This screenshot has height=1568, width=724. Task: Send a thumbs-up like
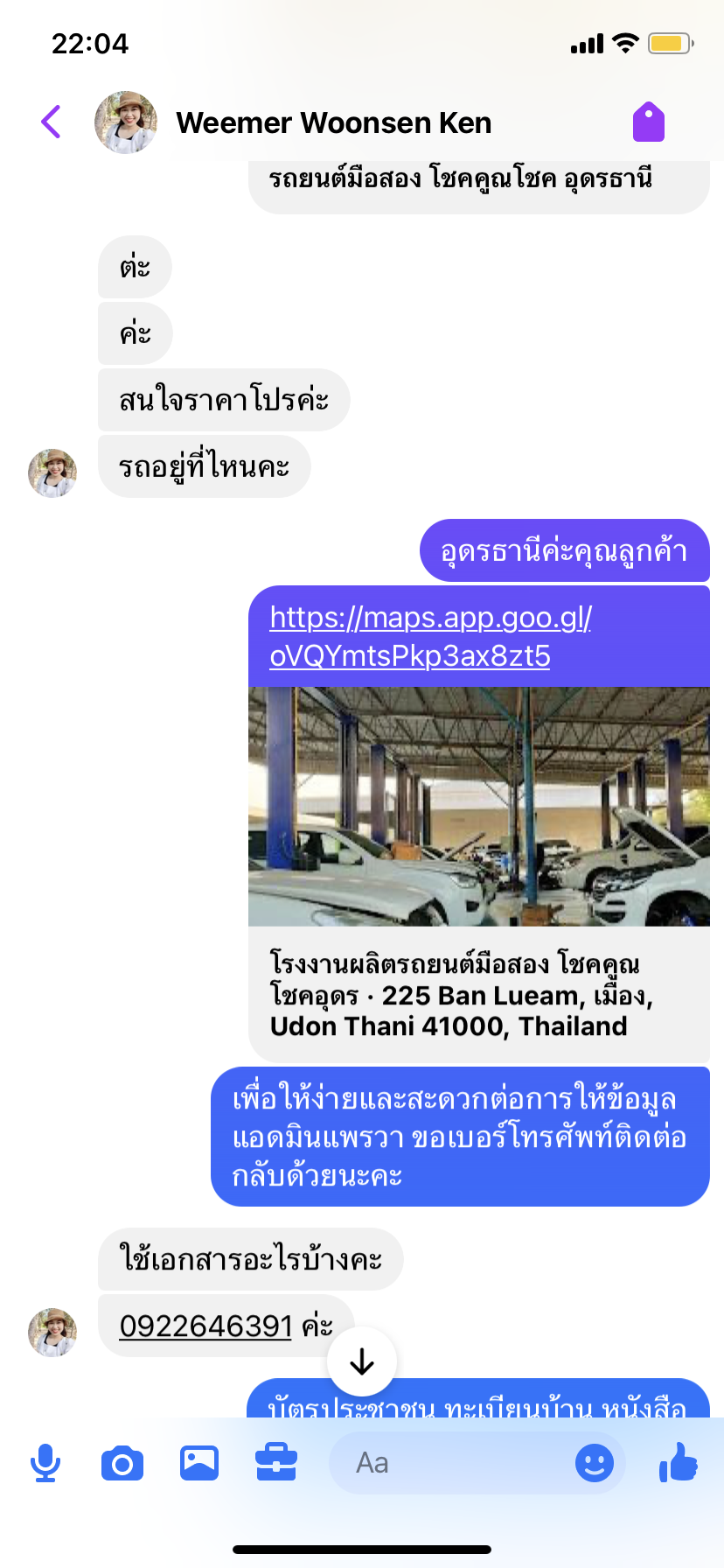(679, 1463)
